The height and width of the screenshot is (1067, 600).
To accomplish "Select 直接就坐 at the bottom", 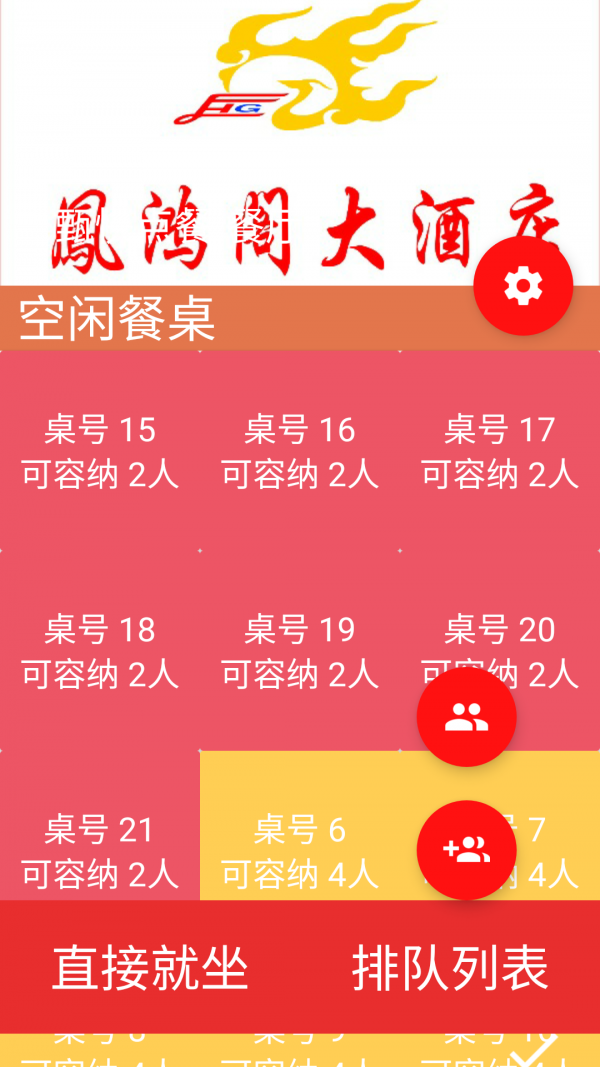I will 150,968.
